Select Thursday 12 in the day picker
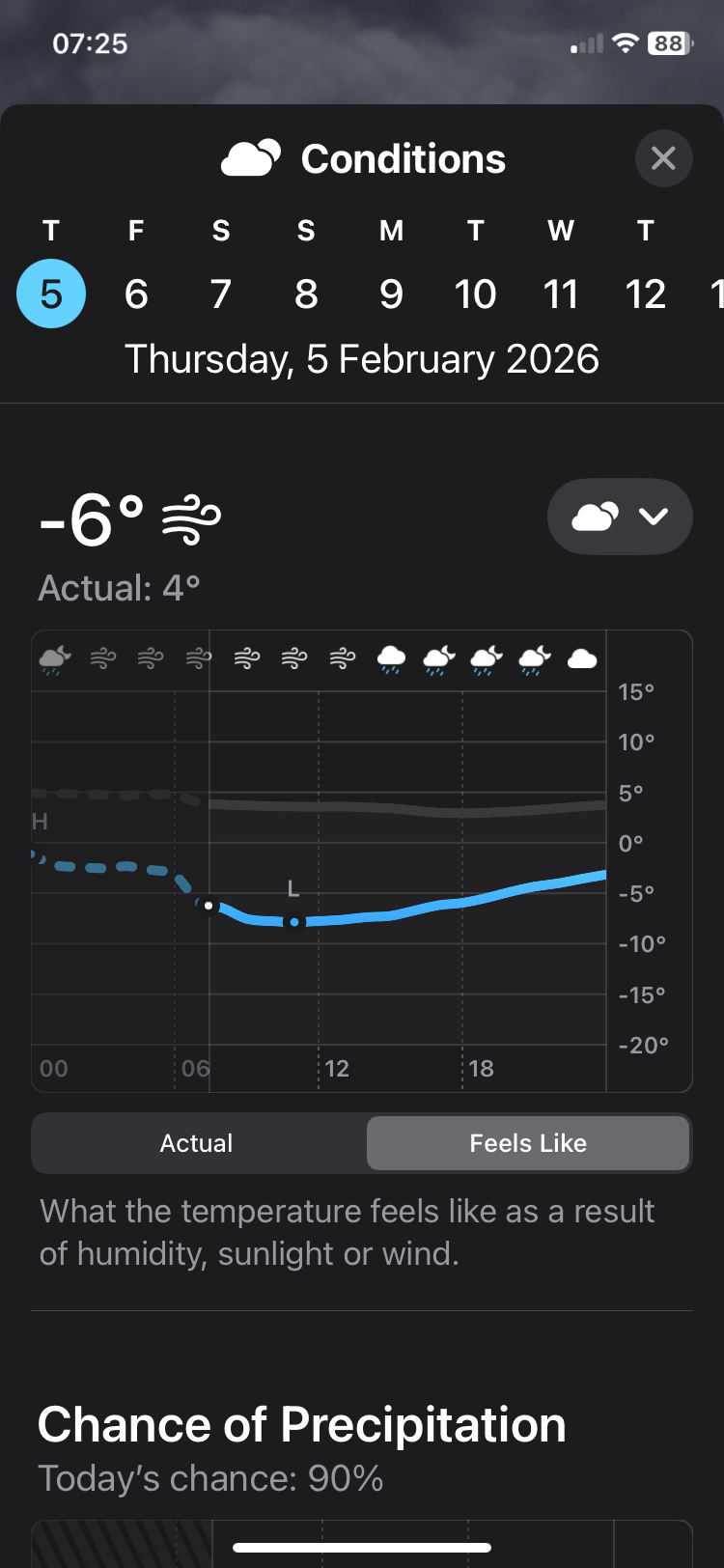This screenshot has height=1568, width=724. tap(646, 294)
